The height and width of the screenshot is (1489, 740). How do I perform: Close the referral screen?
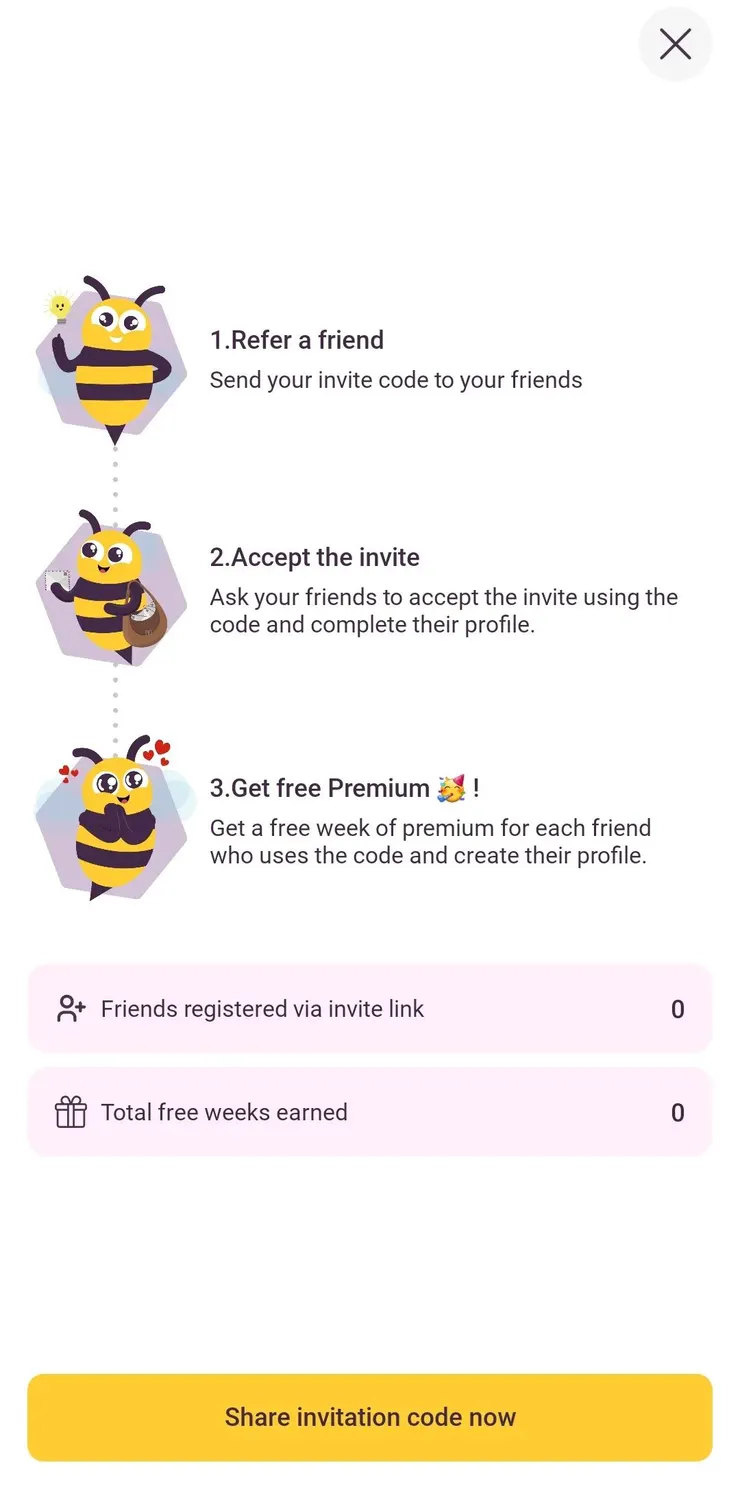(675, 44)
